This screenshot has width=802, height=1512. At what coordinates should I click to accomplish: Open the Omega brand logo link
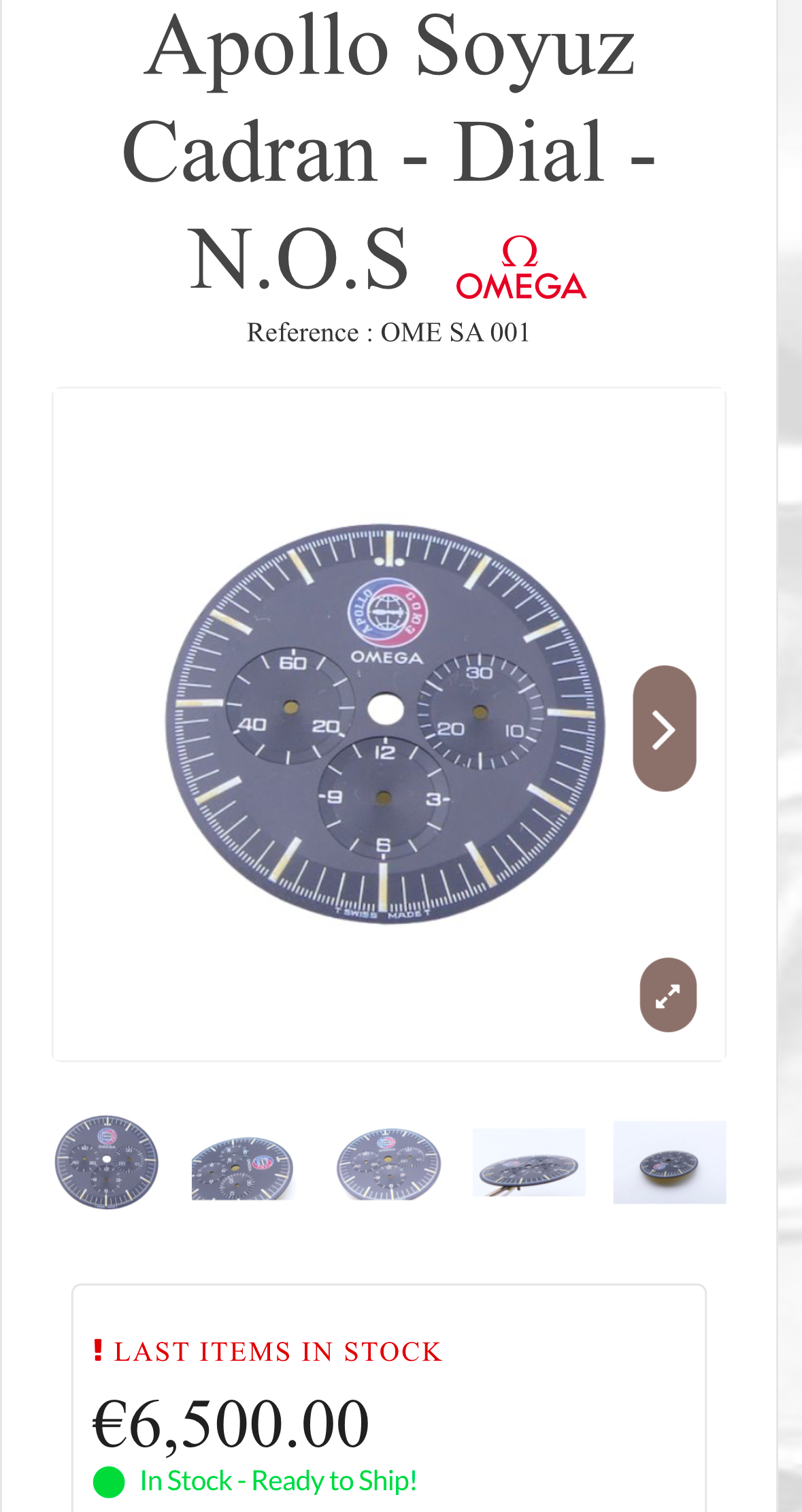pyautogui.click(x=521, y=267)
